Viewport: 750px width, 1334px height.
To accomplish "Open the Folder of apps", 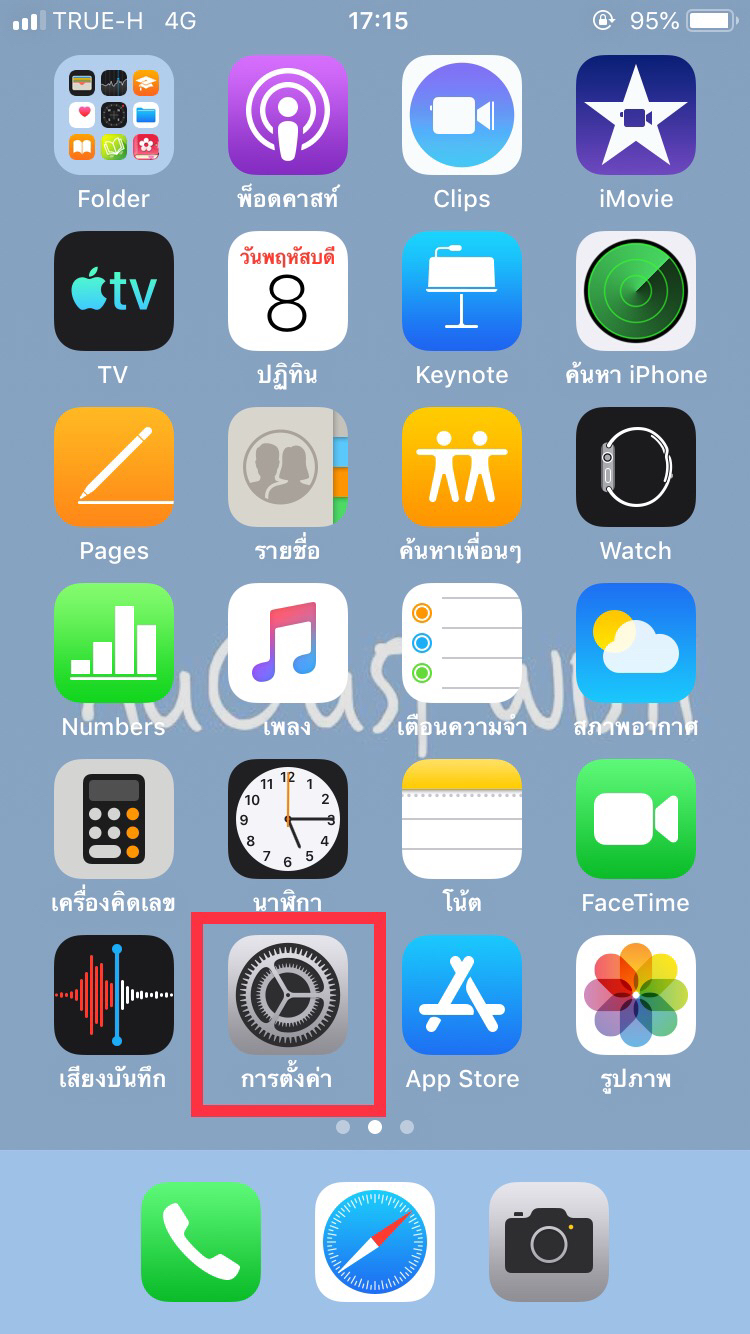I will 114,115.
